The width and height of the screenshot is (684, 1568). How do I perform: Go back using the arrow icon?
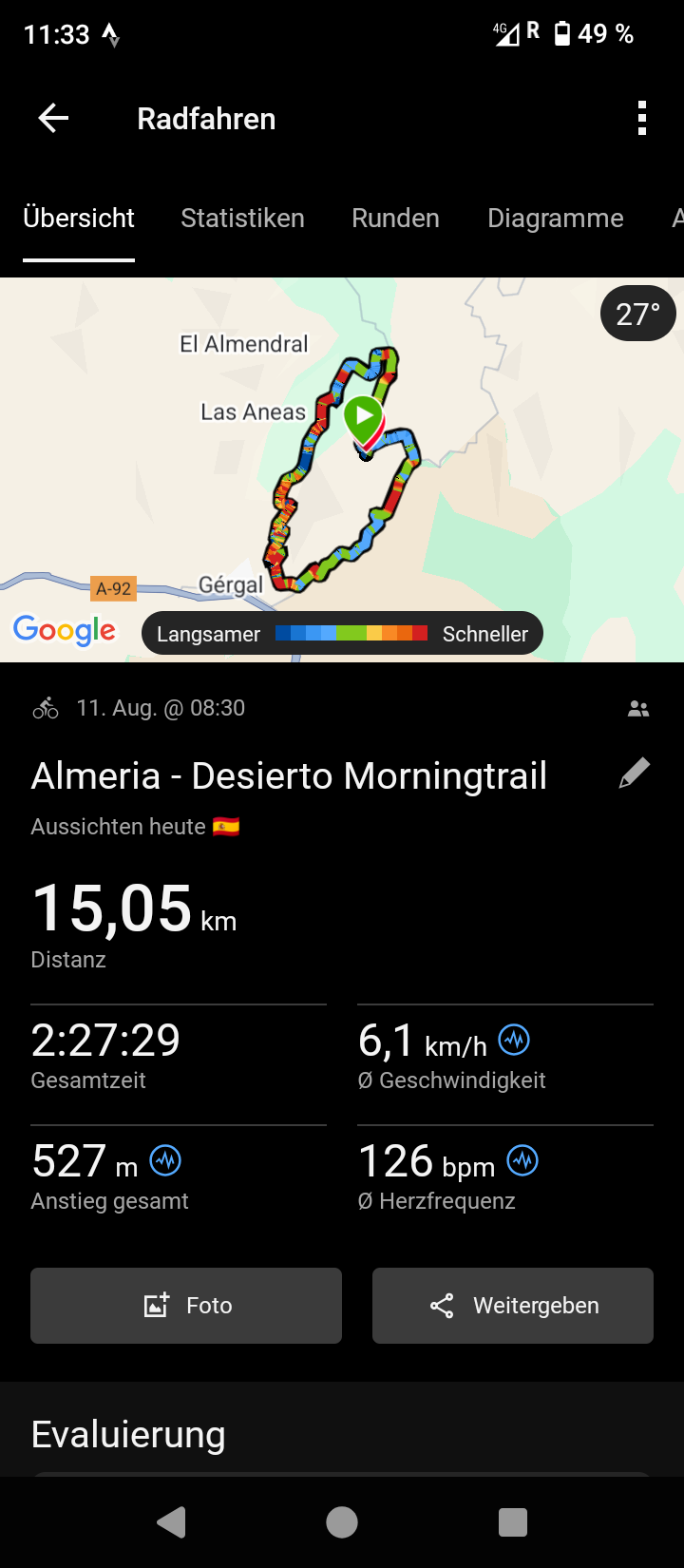click(x=53, y=119)
